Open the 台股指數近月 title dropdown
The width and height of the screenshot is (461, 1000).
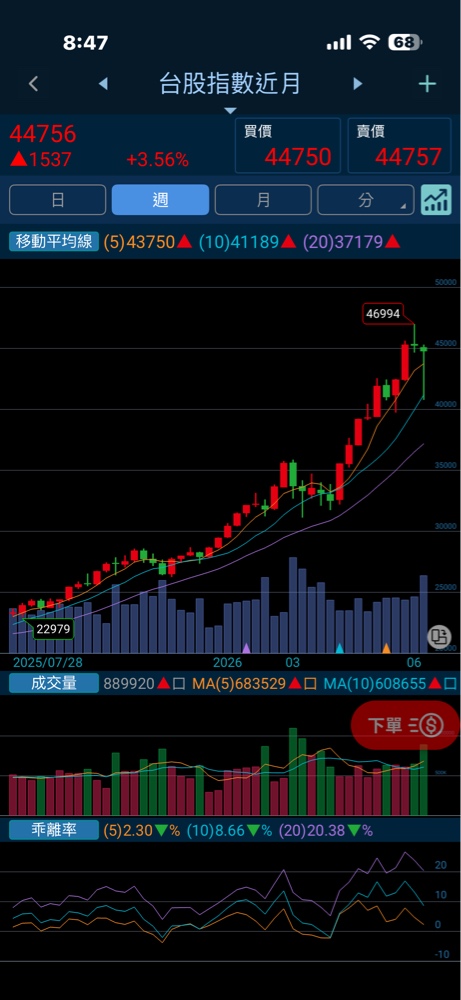pos(230,84)
